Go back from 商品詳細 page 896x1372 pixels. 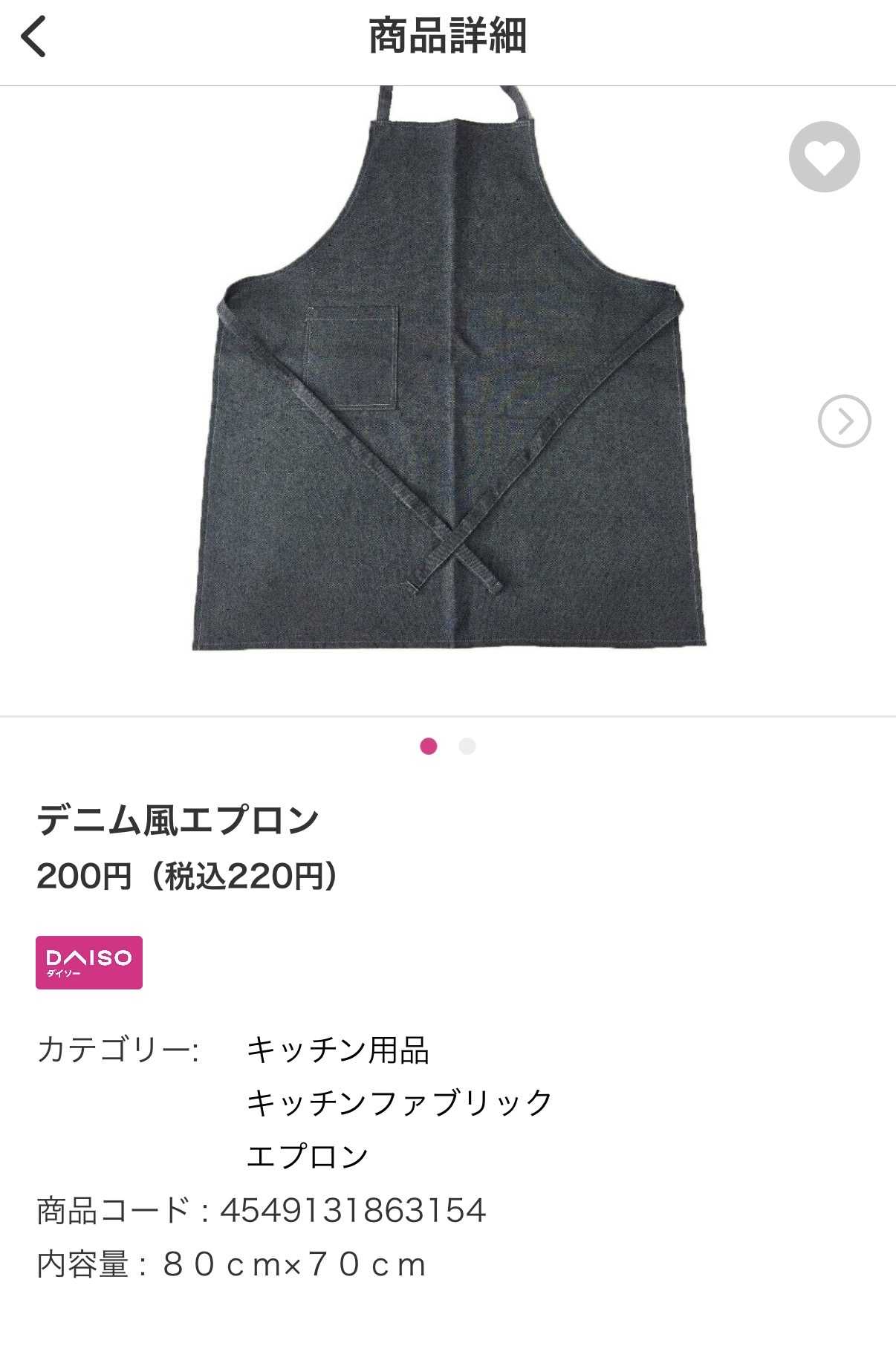[33, 36]
